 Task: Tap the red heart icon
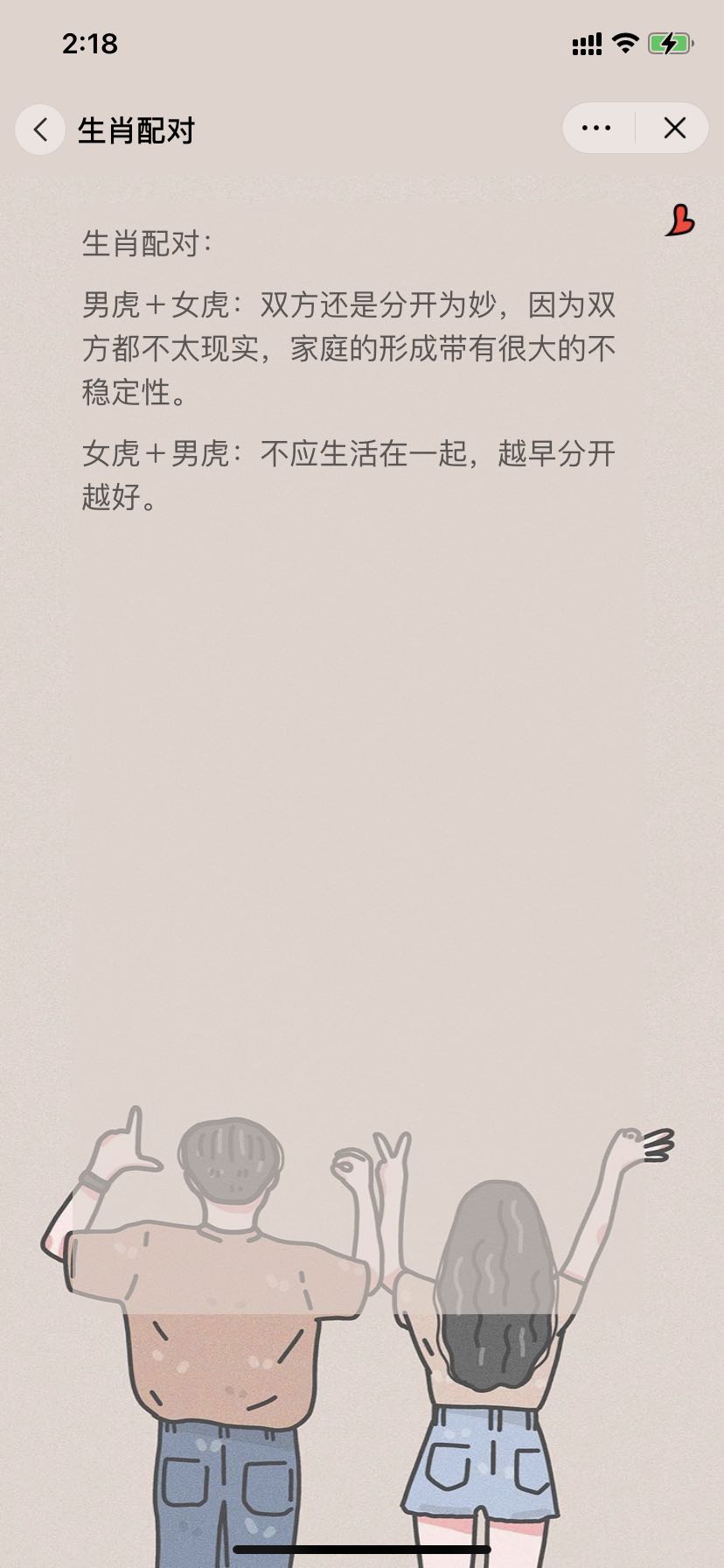pyautogui.click(x=679, y=221)
